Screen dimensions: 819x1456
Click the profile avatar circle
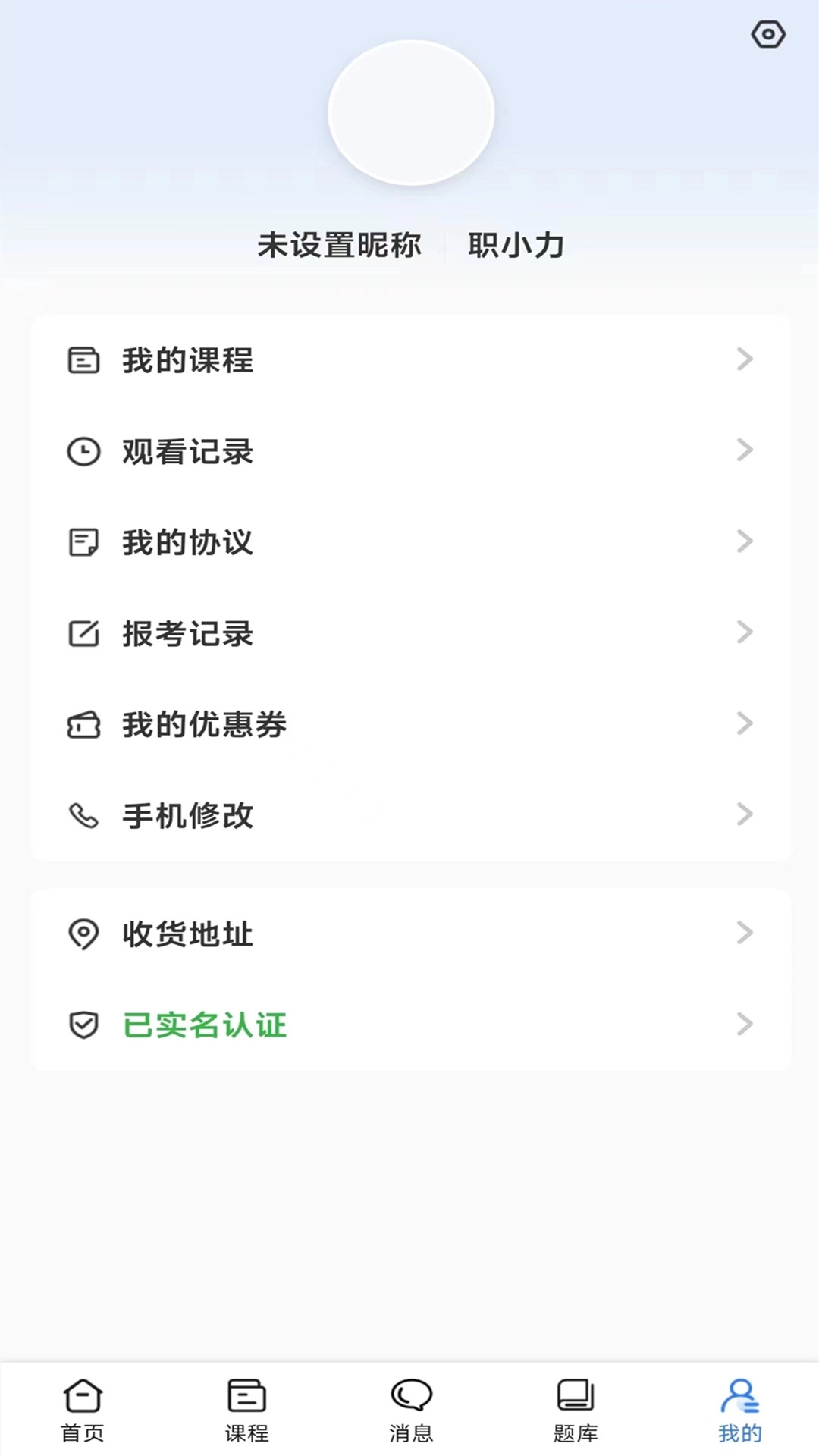click(x=410, y=112)
